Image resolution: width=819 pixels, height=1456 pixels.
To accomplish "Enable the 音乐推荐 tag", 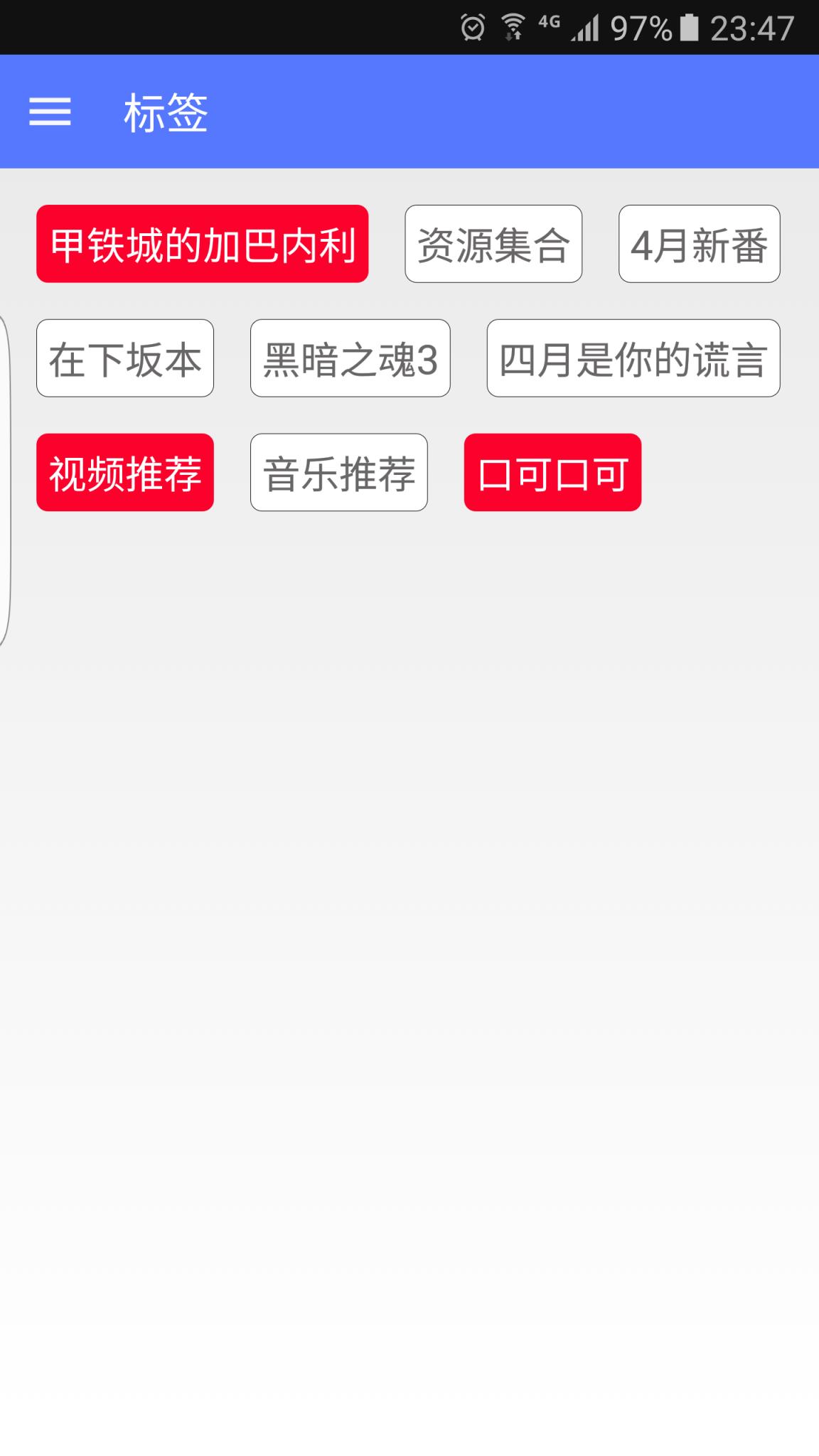I will pos(338,471).
